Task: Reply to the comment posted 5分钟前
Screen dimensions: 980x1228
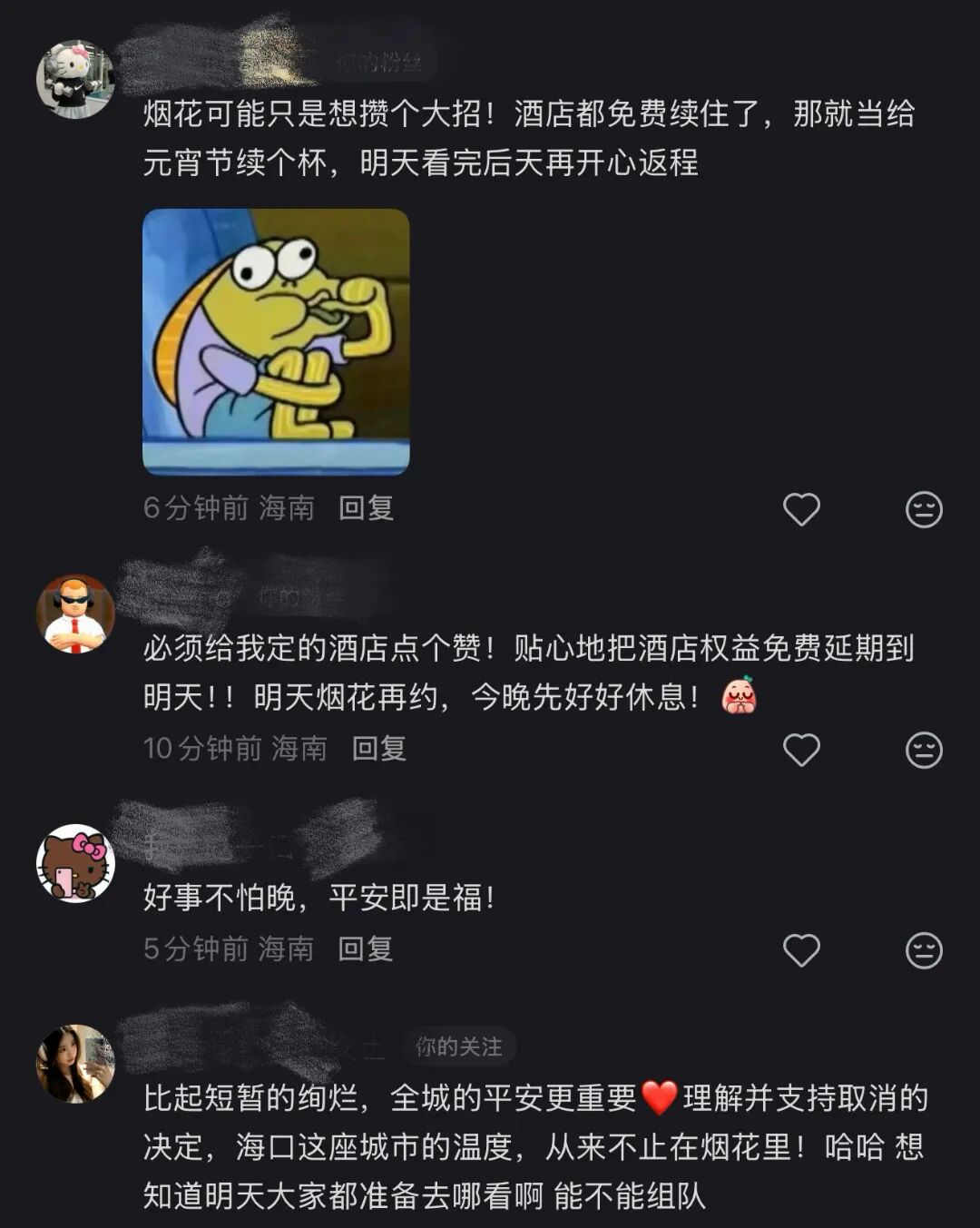Action: coord(366,949)
